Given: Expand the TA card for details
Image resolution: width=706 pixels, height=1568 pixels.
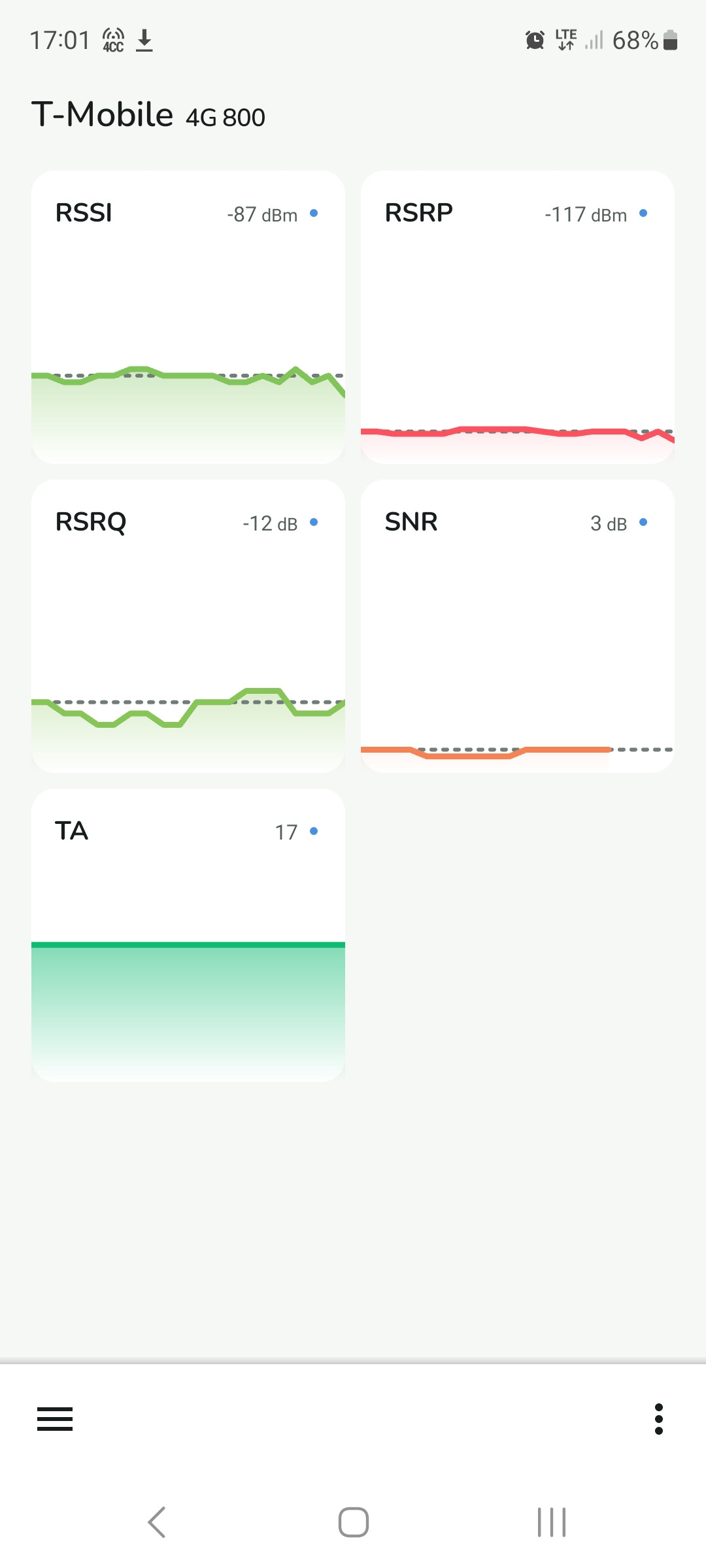Looking at the screenshot, I should pos(188,934).
